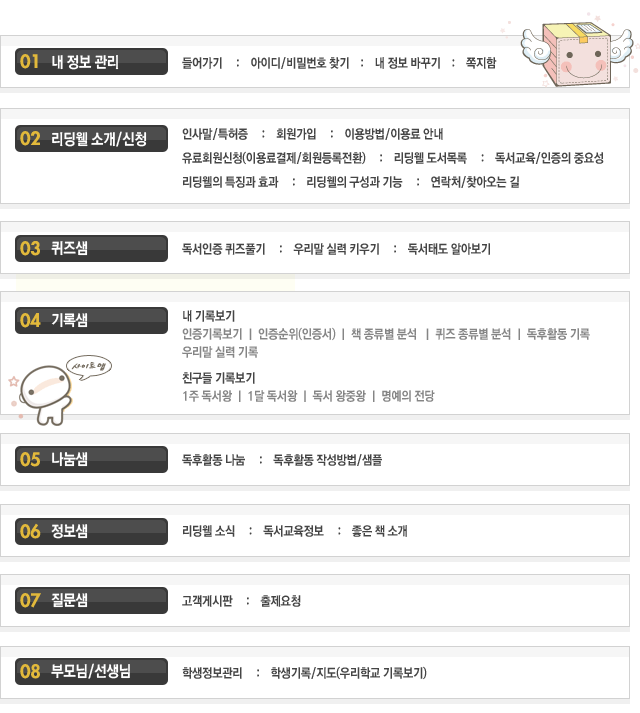Open the 고객게시판 board
The width and height of the screenshot is (640, 713).
click(207, 601)
